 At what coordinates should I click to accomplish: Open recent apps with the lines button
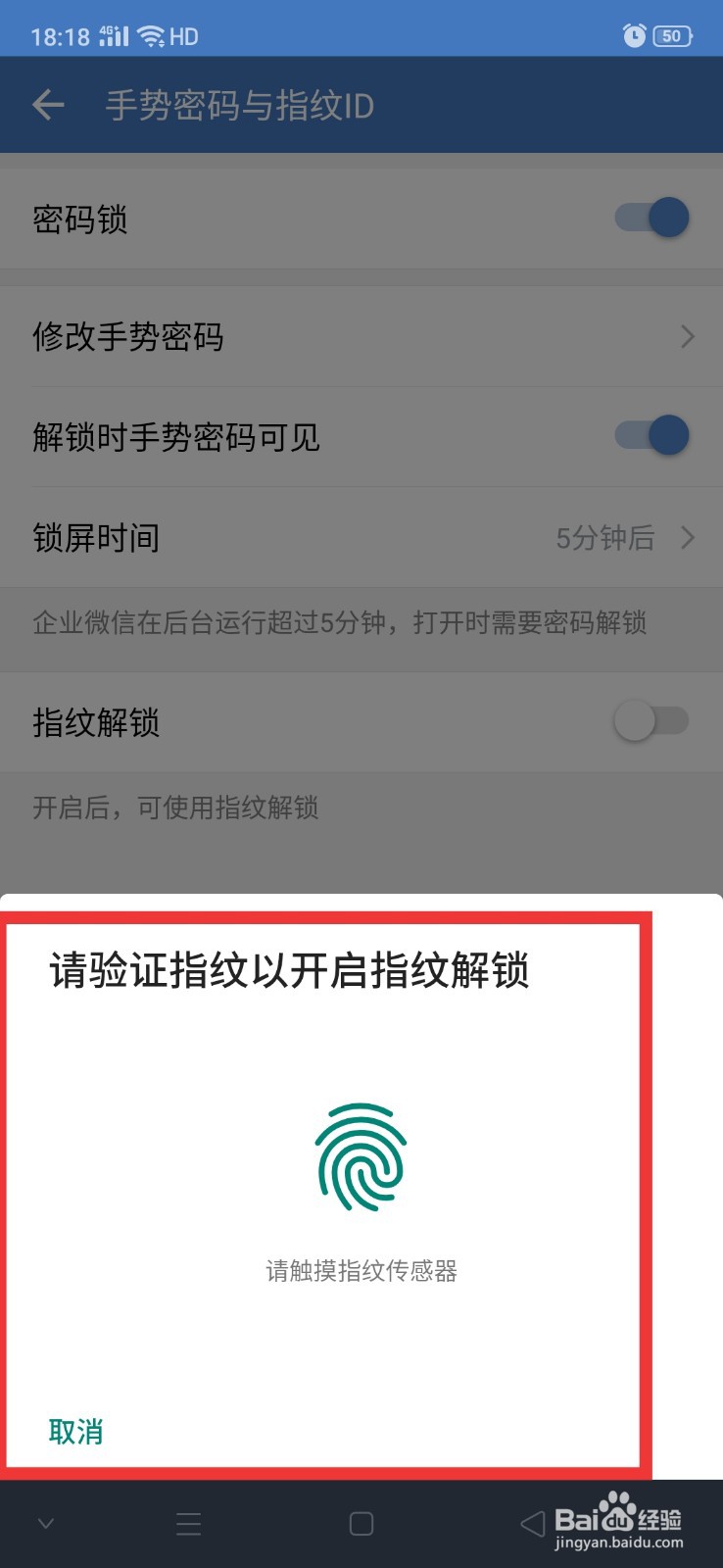[188, 1523]
